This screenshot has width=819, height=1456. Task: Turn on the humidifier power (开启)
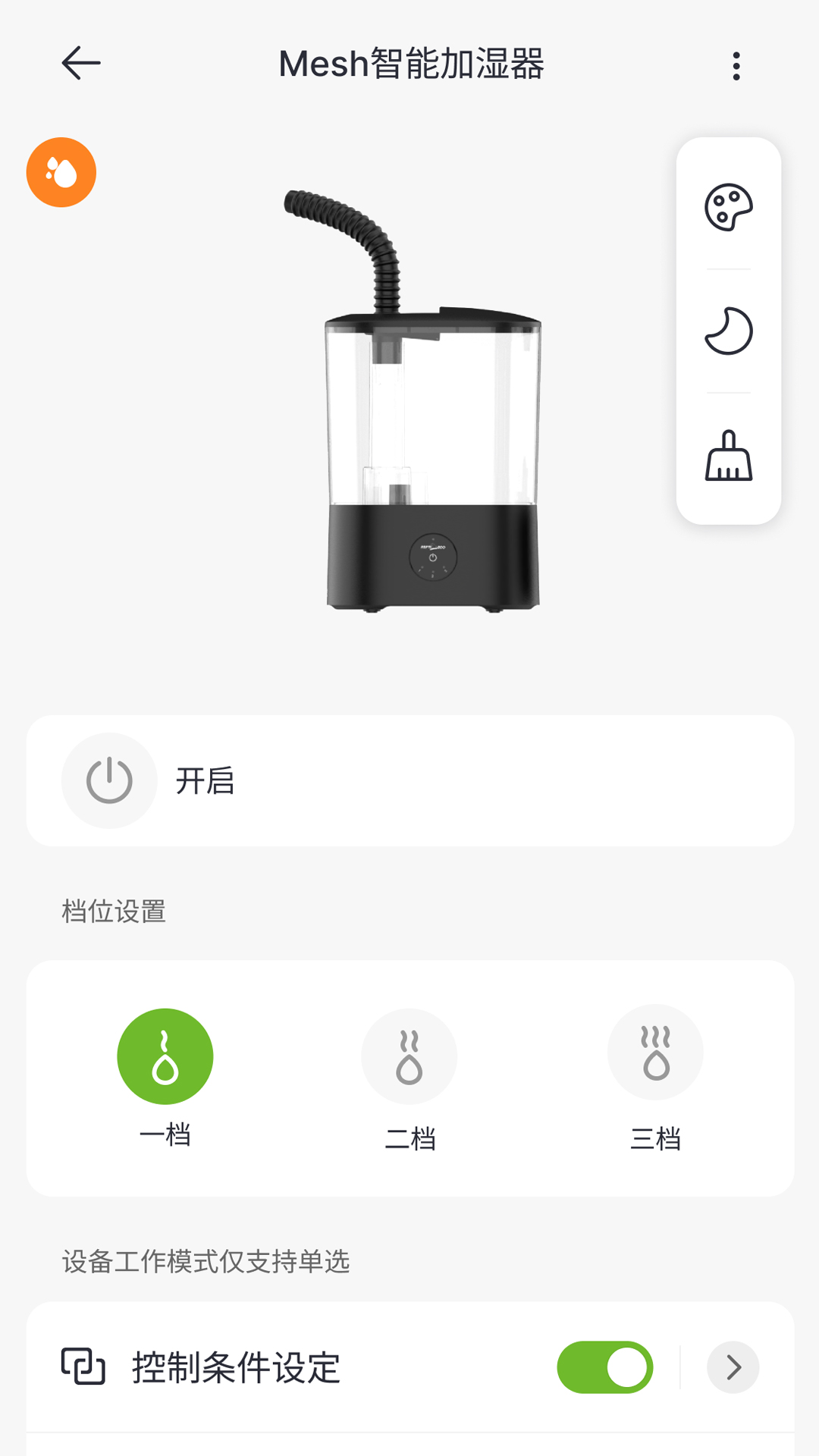tap(109, 780)
